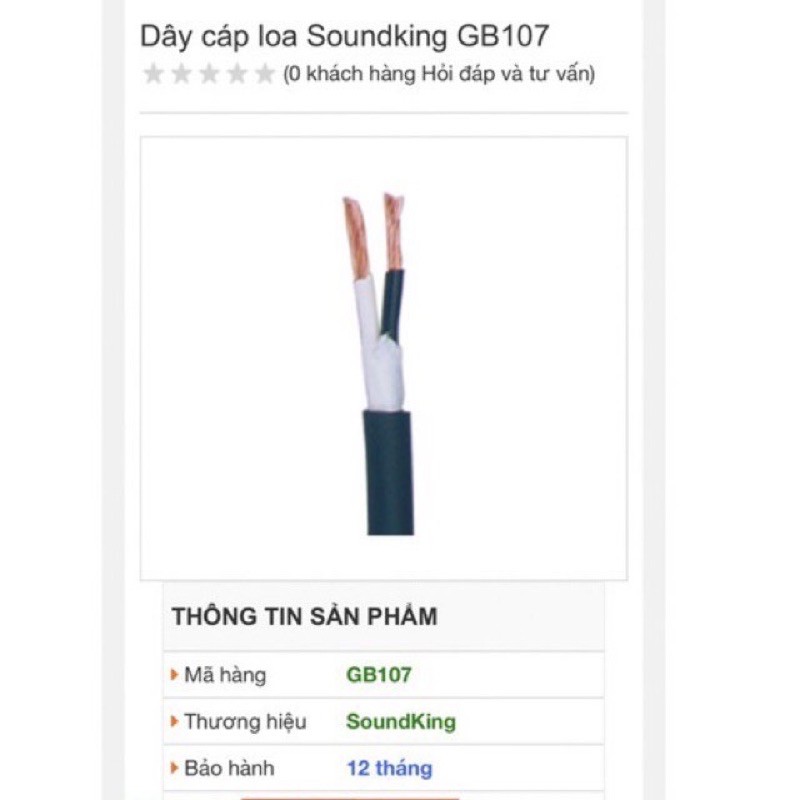The height and width of the screenshot is (800, 800).
Task: Open the SoundKing brand link
Action: pos(401,721)
